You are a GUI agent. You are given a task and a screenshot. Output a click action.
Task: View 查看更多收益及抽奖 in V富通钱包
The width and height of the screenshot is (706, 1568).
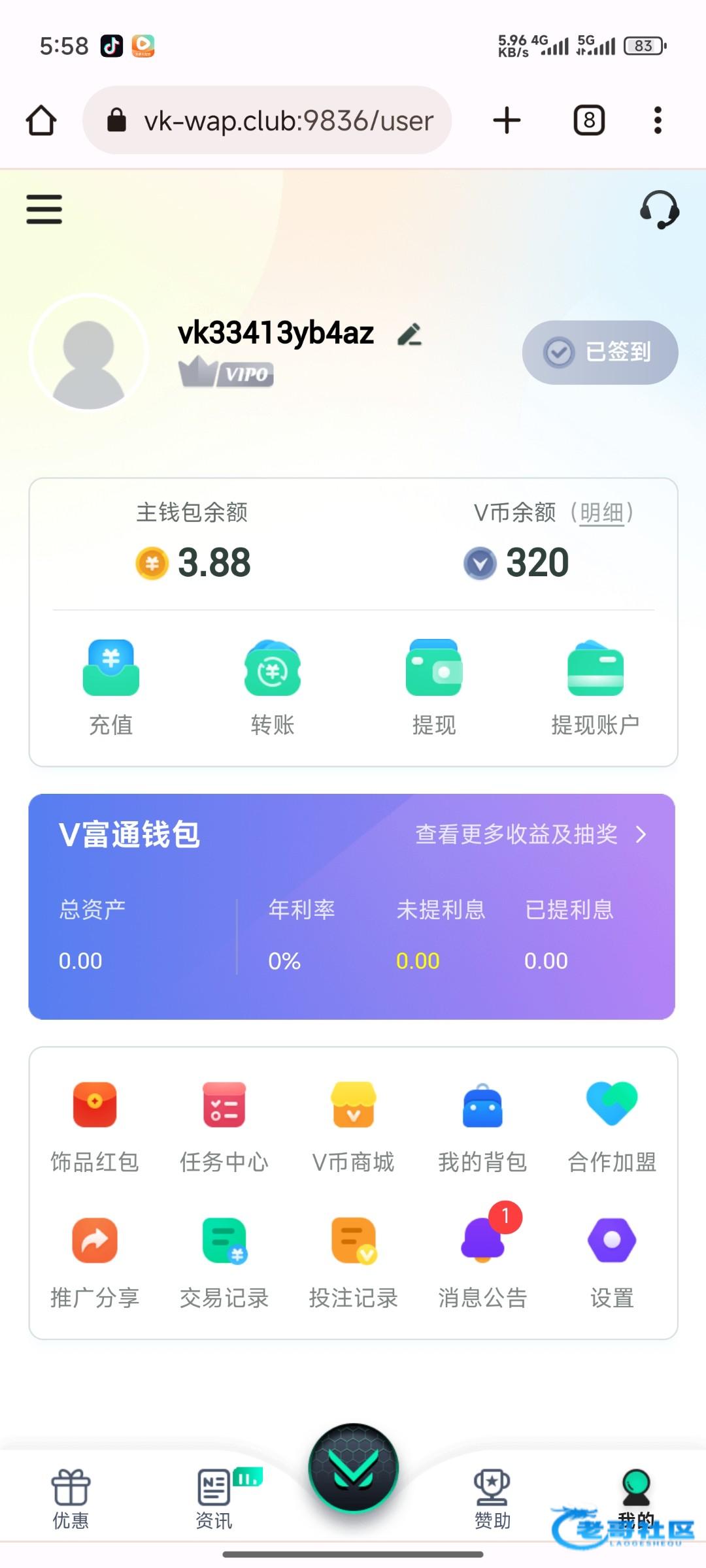coord(531,834)
